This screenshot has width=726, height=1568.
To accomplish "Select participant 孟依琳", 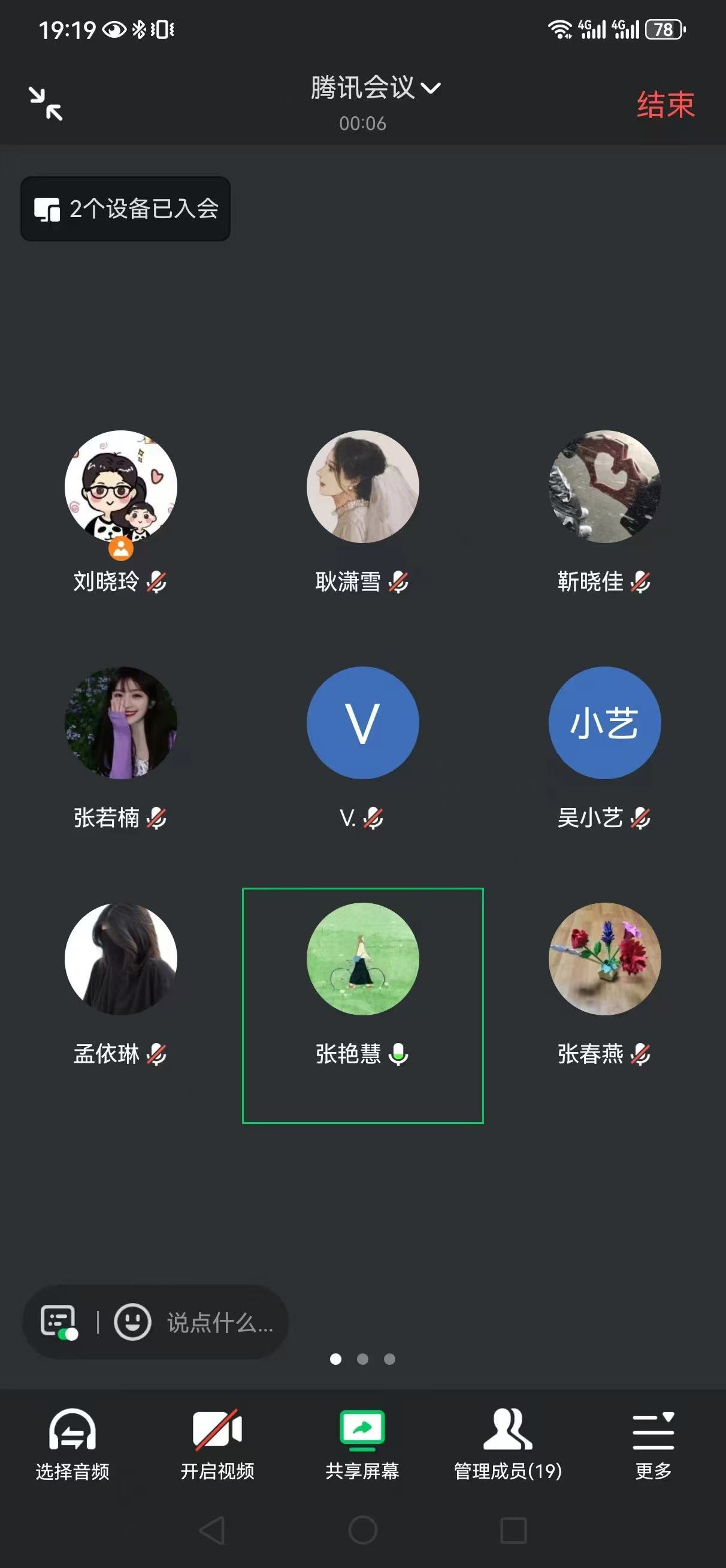I will [120, 958].
